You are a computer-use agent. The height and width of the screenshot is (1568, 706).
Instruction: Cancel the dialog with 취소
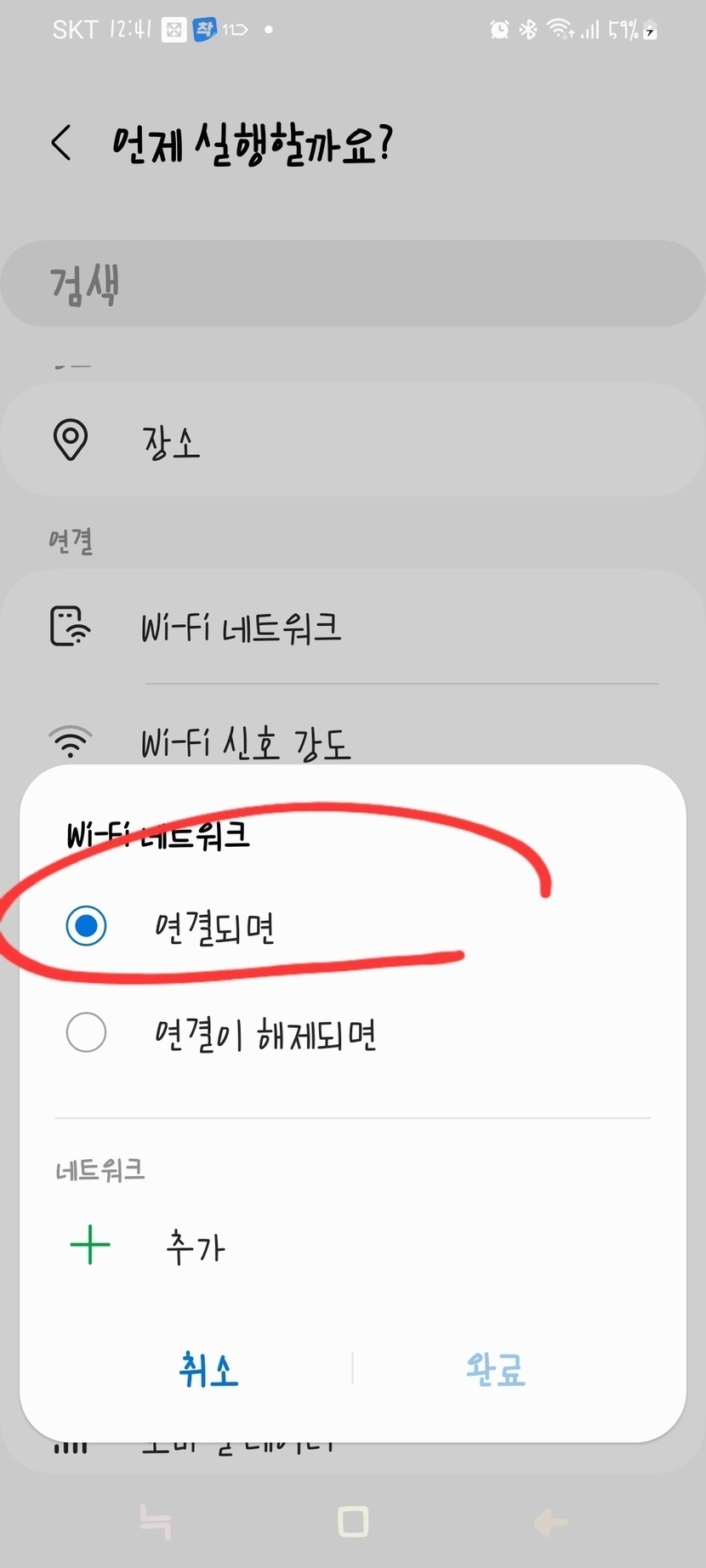pyautogui.click(x=208, y=1368)
